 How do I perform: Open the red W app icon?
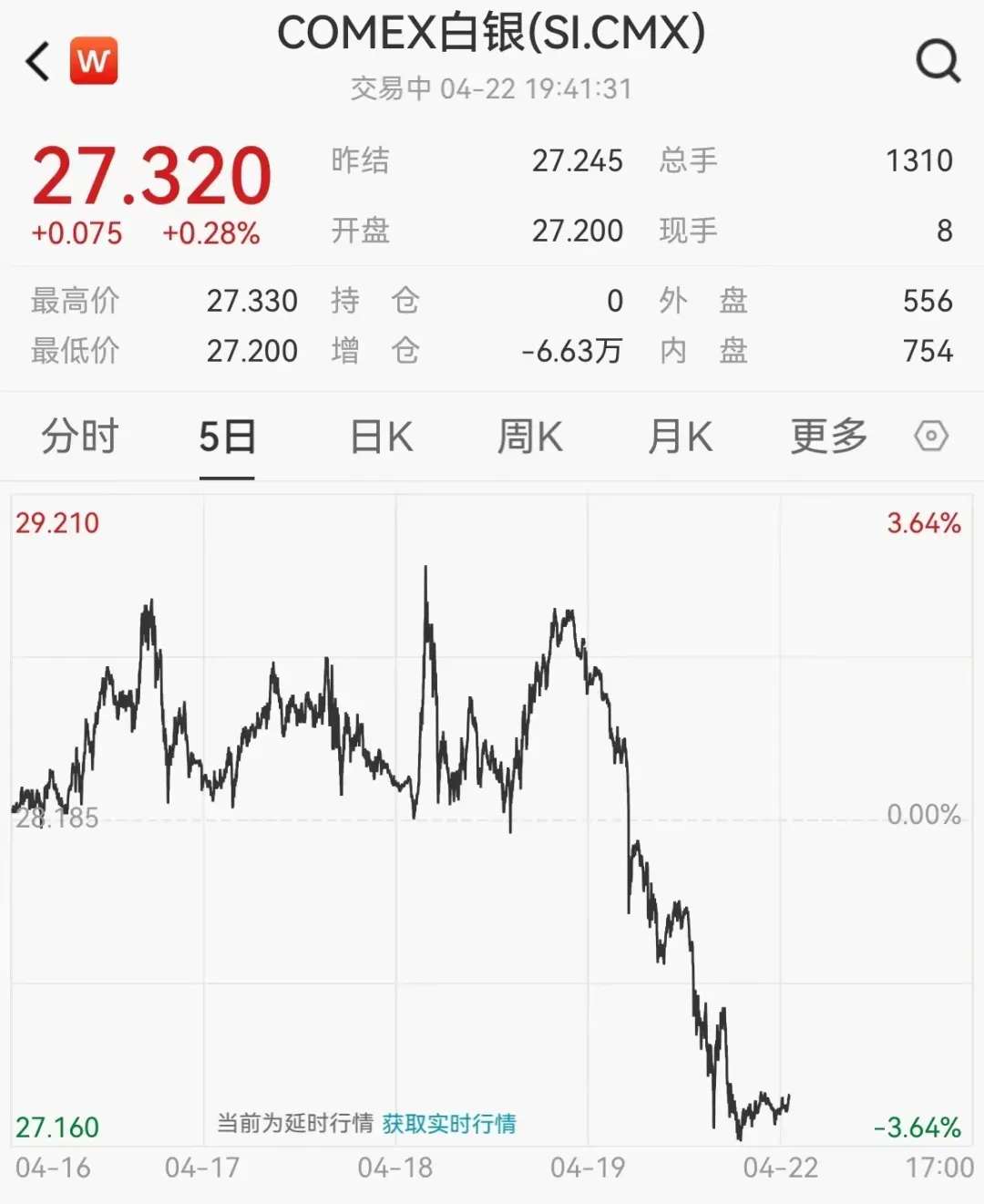coord(94,61)
